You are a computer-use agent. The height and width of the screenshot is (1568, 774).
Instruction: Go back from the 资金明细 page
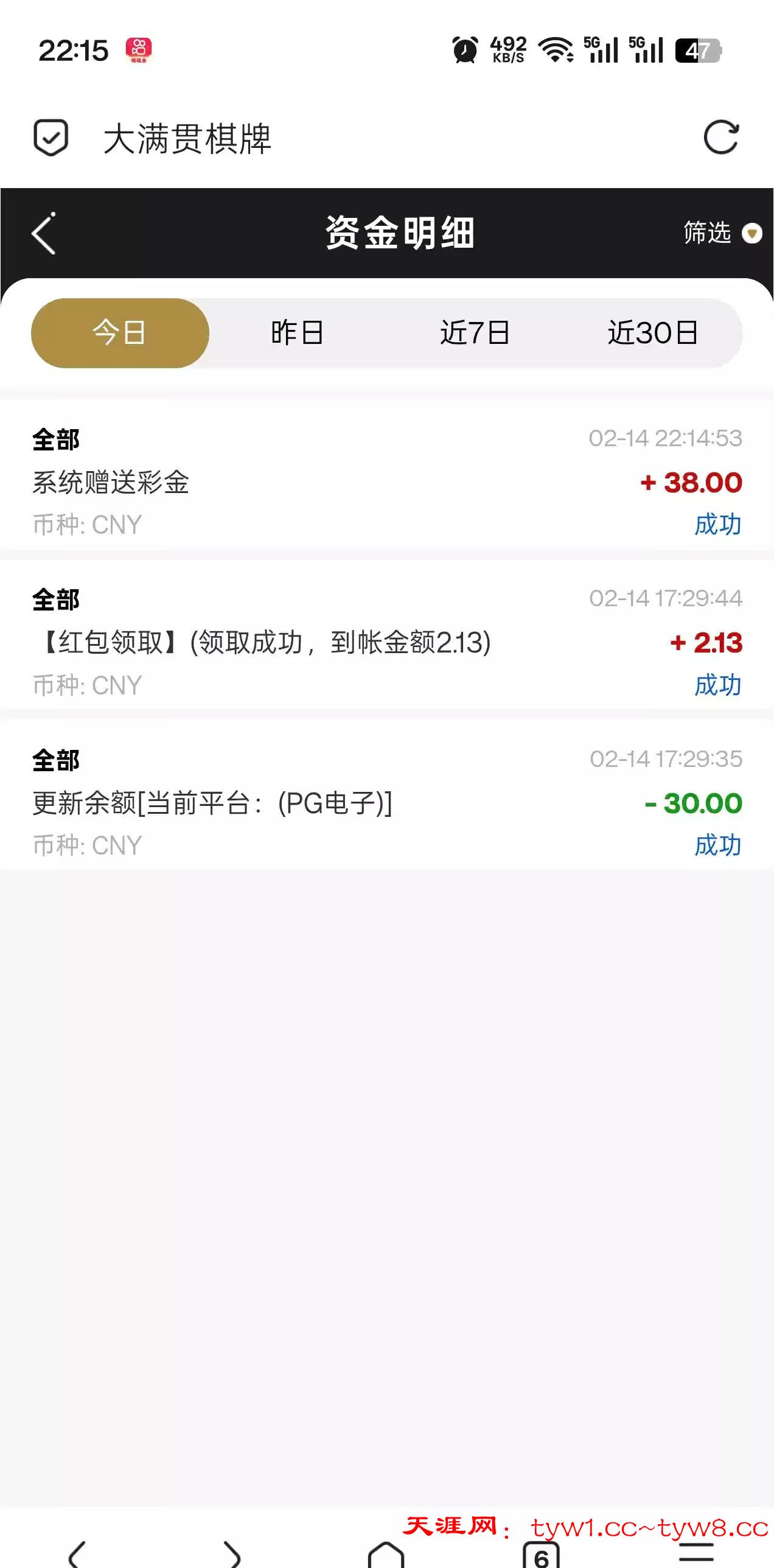point(44,233)
